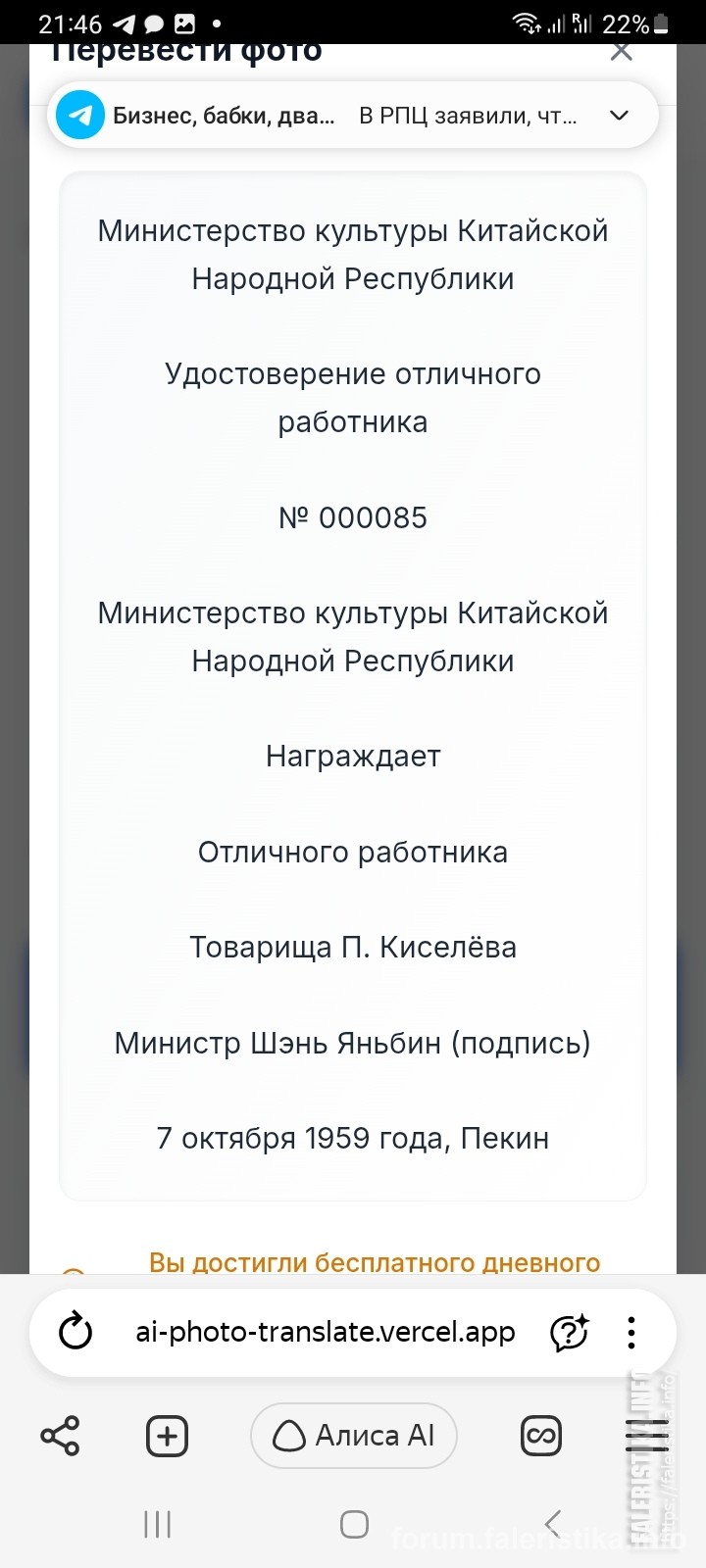Tap the ai-photo-translate.vercel.app address bar

(x=326, y=1332)
